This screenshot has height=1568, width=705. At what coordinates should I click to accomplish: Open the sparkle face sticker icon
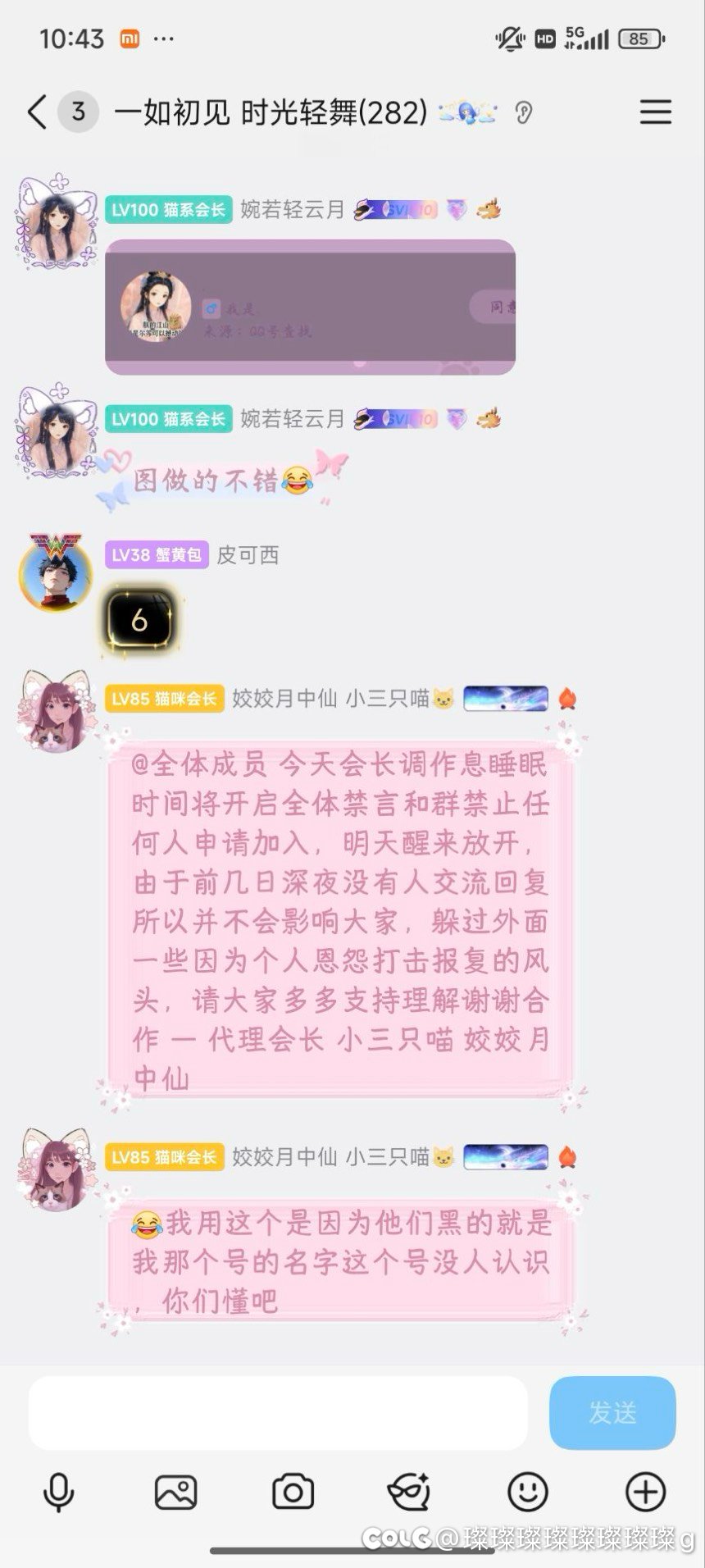point(409,1492)
